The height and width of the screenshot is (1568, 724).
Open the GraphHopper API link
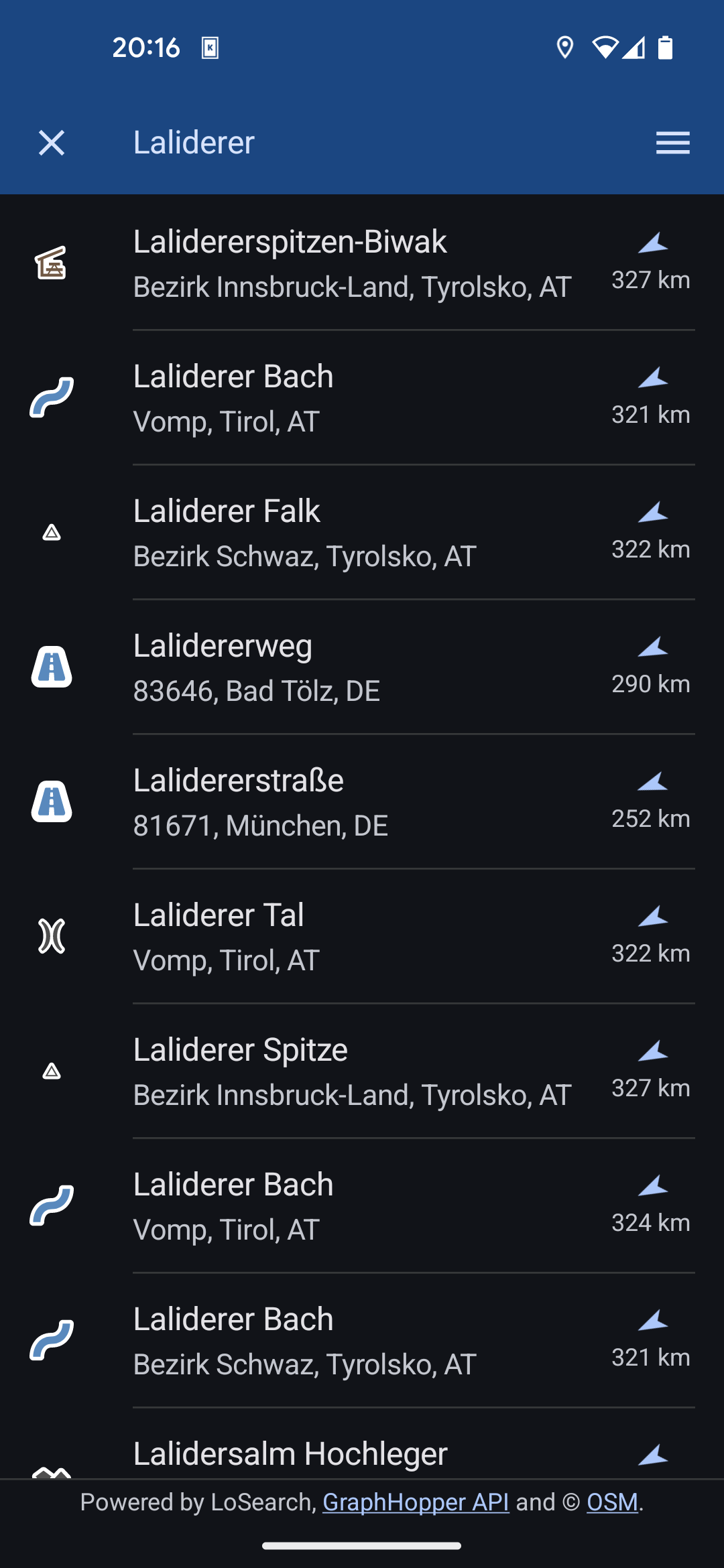pos(416,1502)
